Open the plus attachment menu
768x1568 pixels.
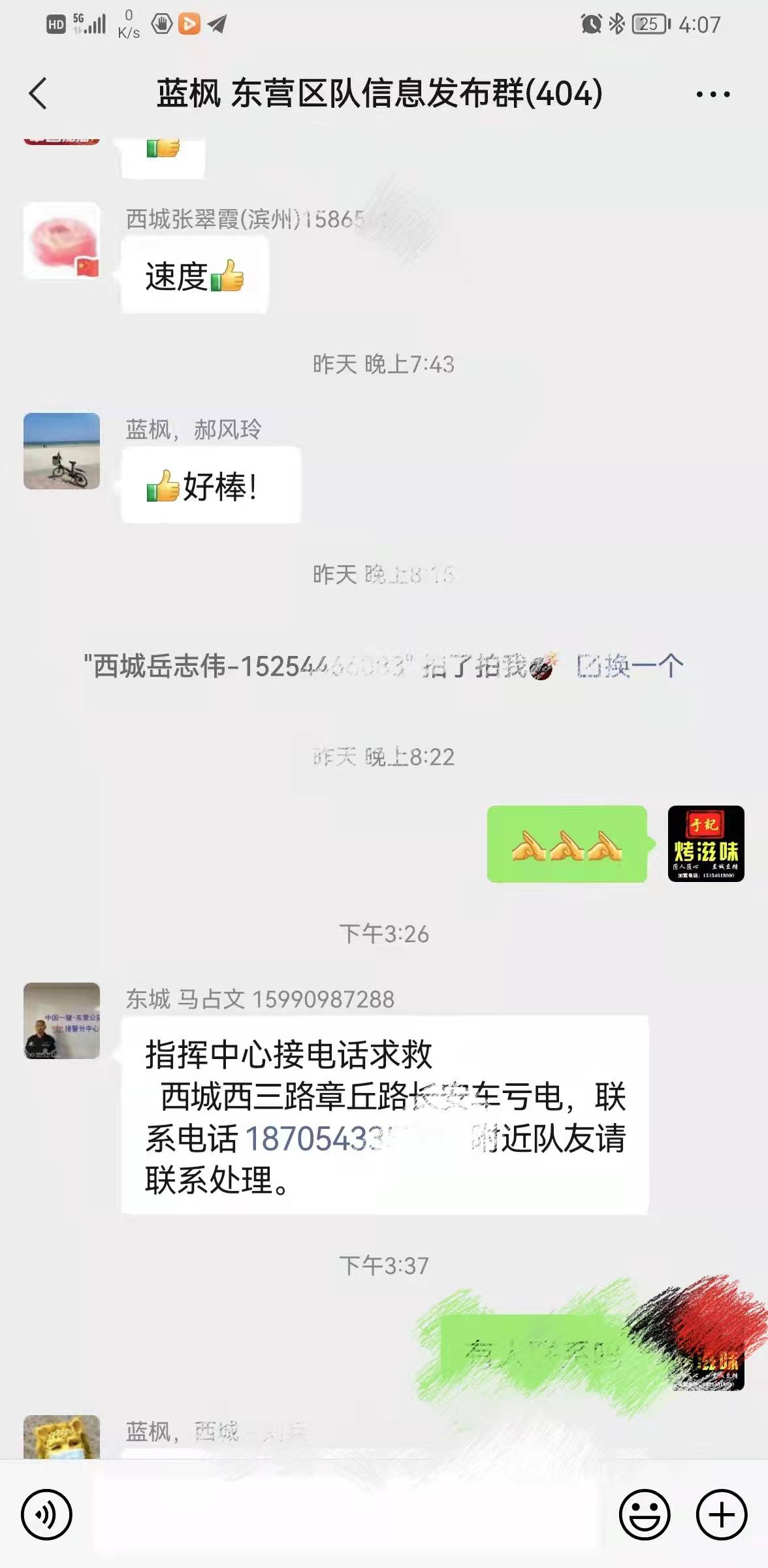point(722,1514)
